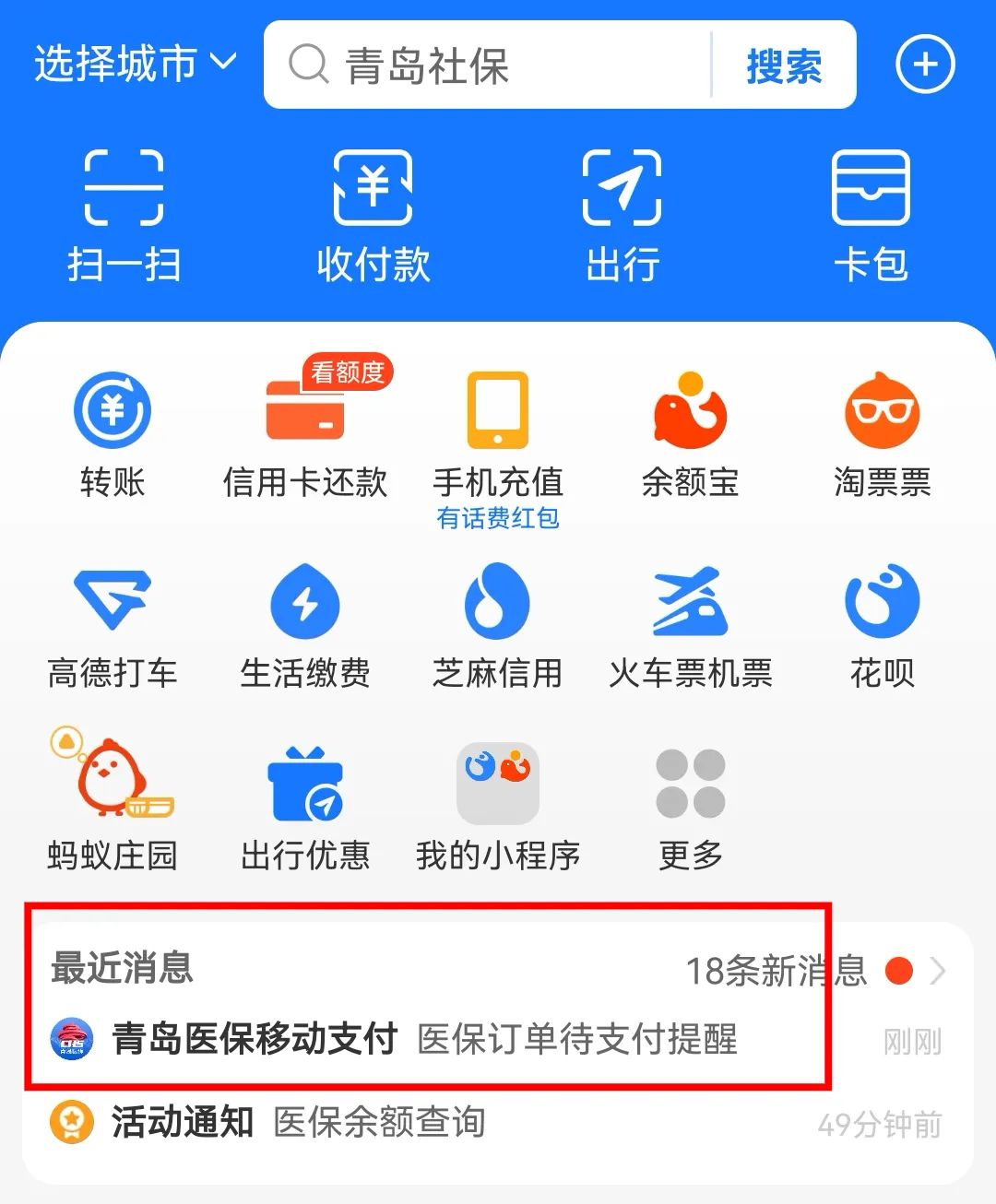The height and width of the screenshot is (1204, 996).
Task: Open 卡包 card wallet
Action: (x=871, y=215)
